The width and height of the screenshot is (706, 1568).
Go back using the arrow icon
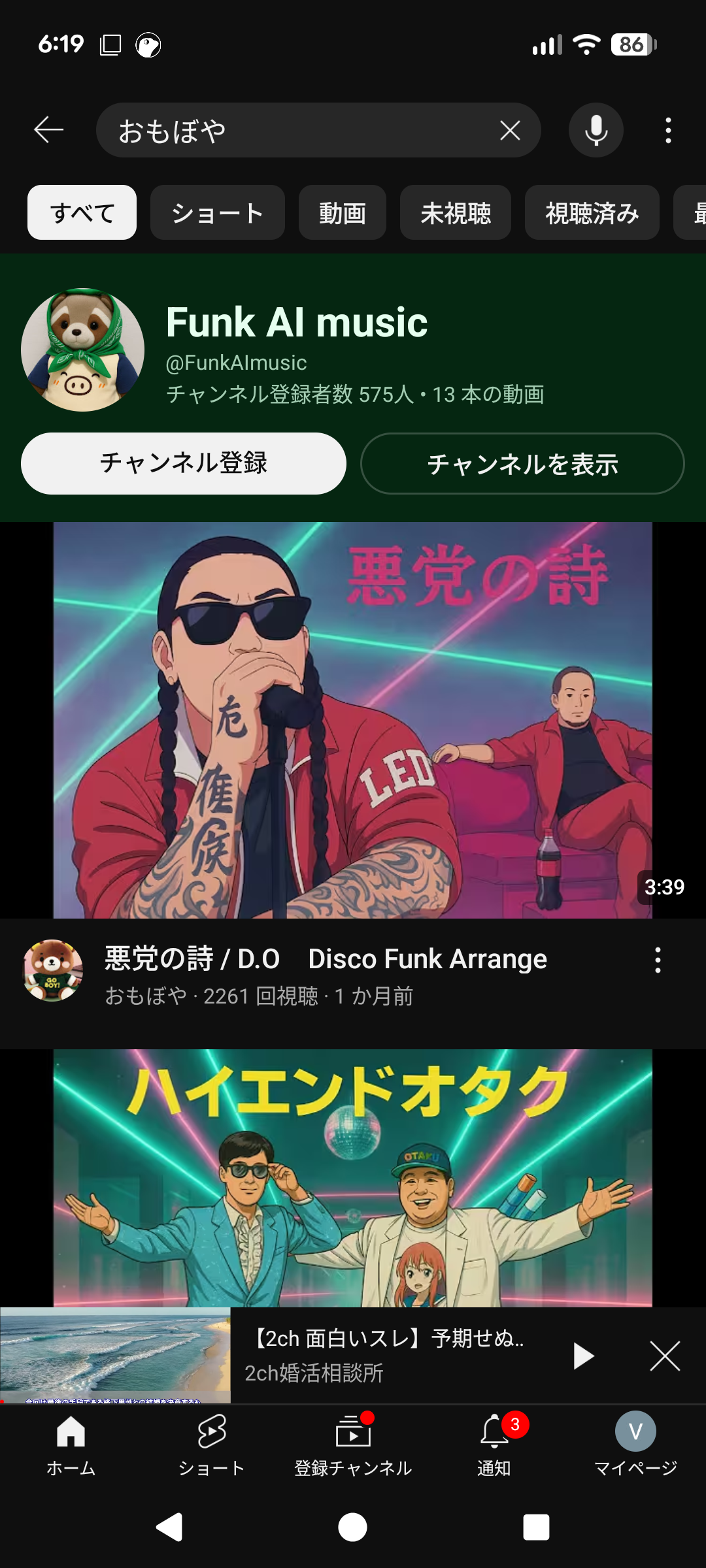[49, 130]
